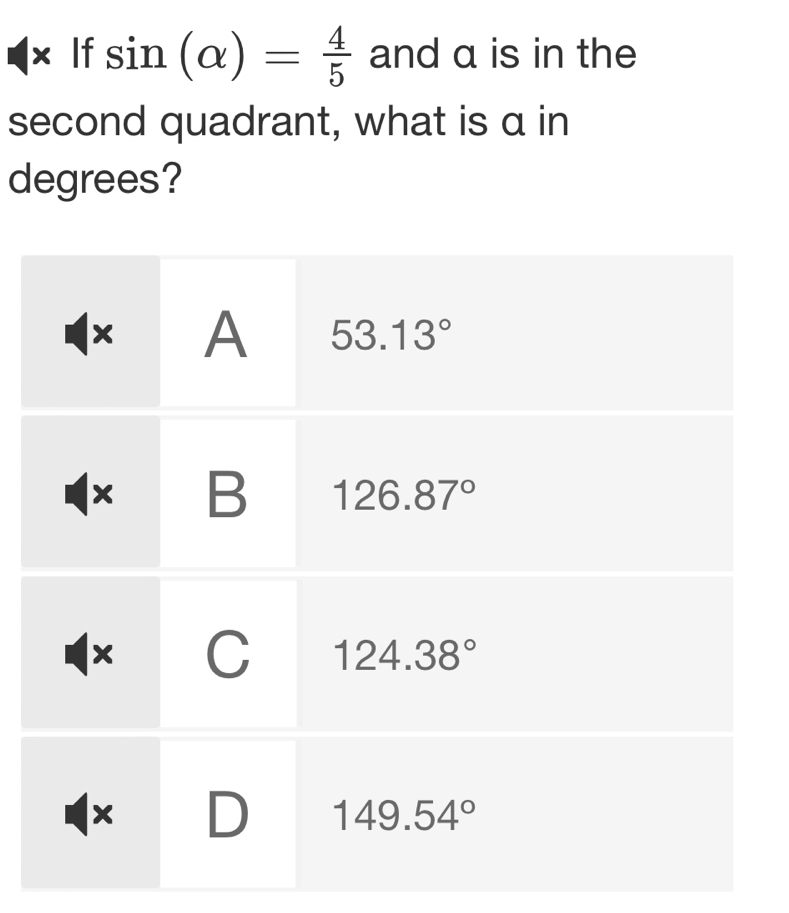This screenshot has height=913, width=789.
Task: Play audio for answer A
Action: pos(90,333)
